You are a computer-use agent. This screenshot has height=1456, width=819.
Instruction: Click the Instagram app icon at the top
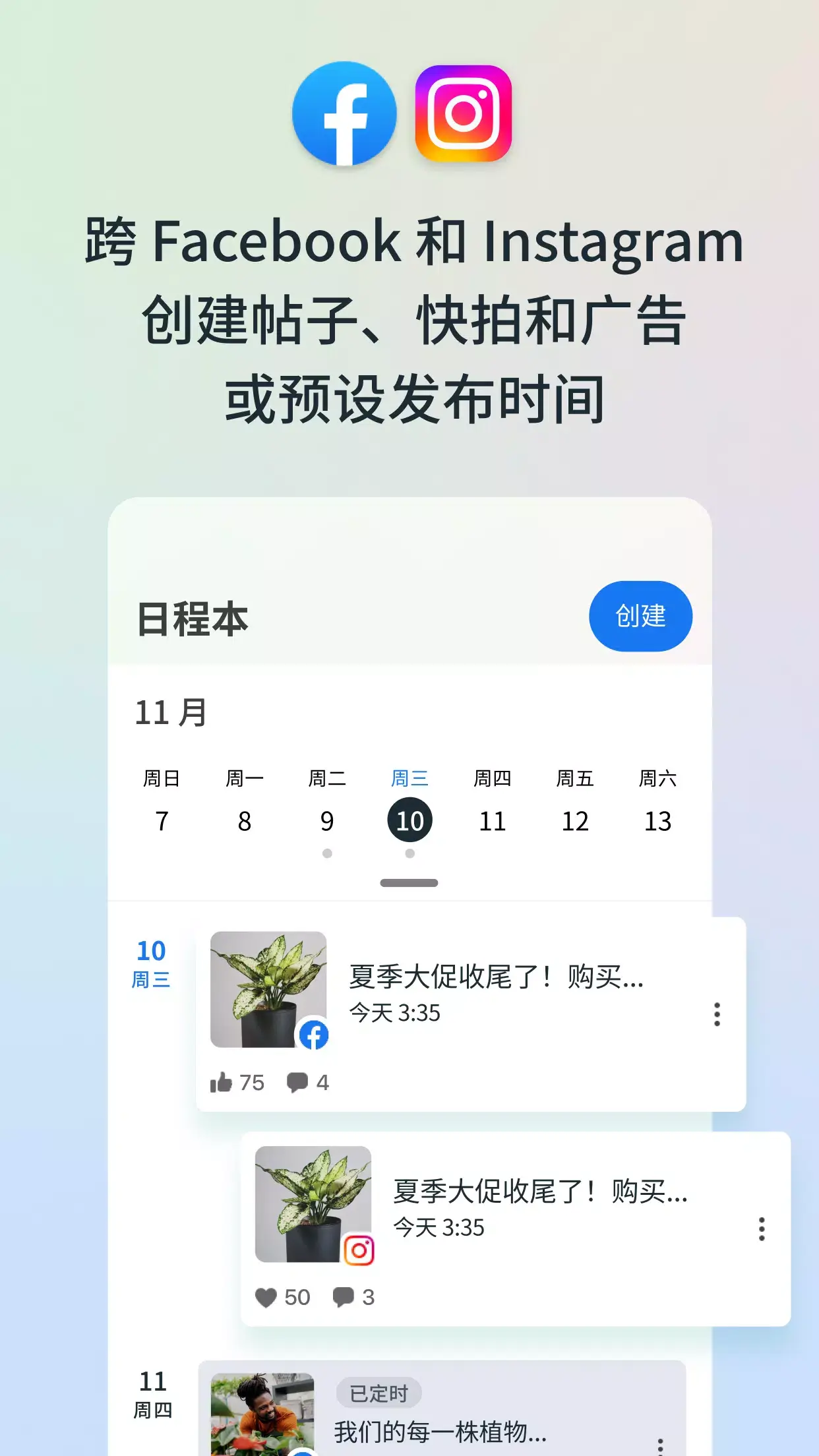coord(462,113)
